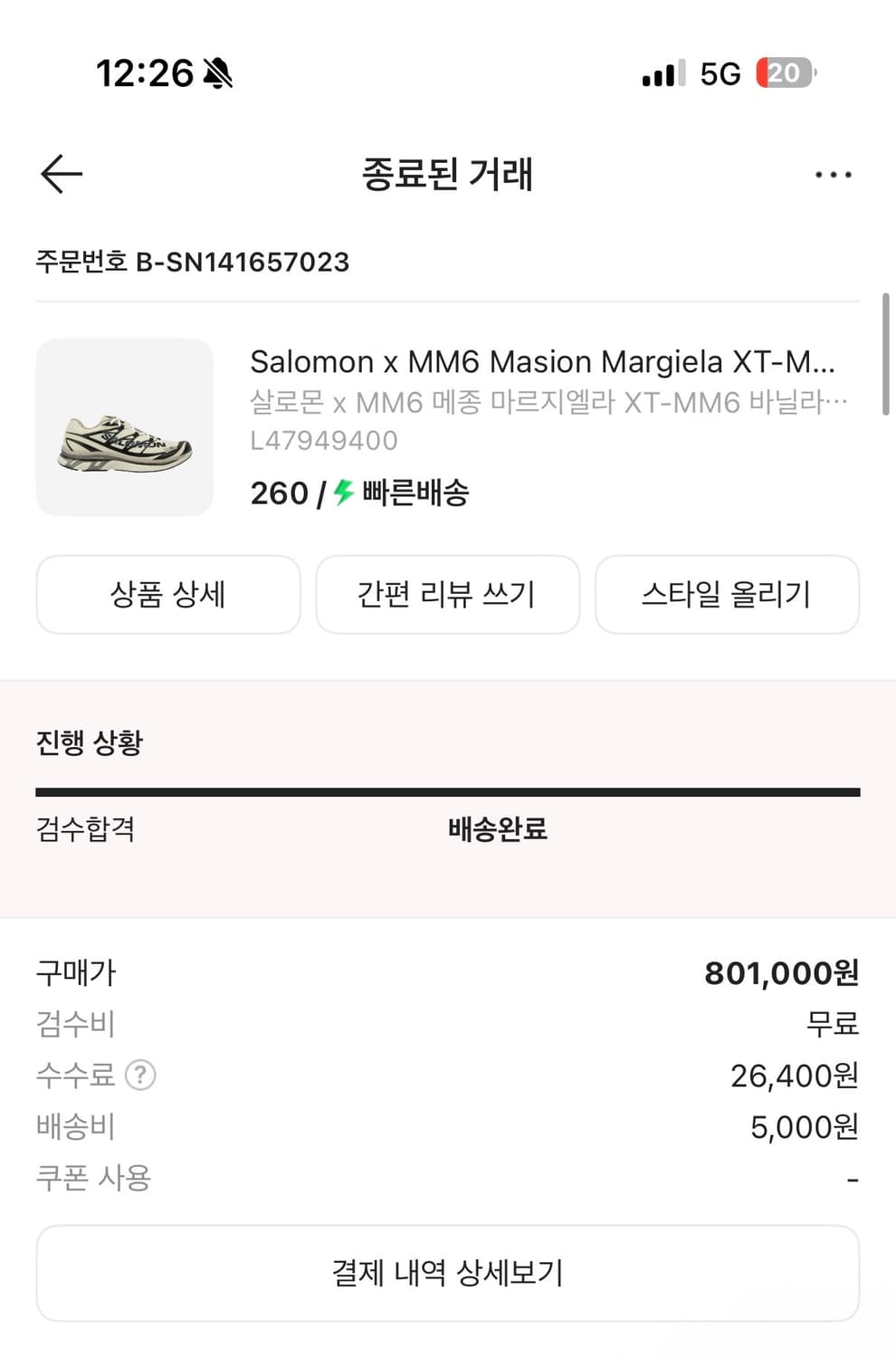
Task: Tap 결제 내역 상세보기 to view payment details
Action: (x=447, y=1273)
